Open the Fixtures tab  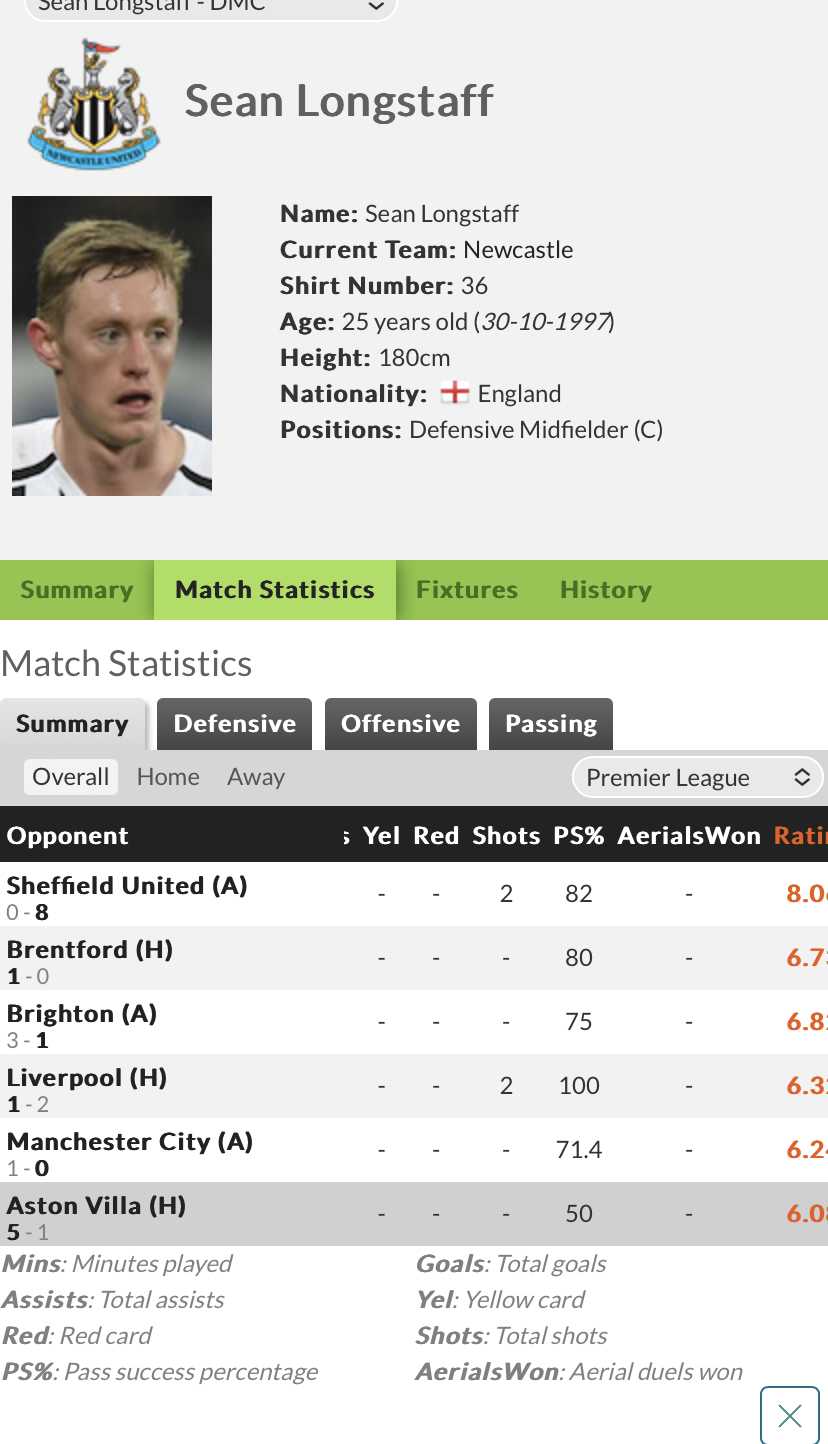[x=467, y=590]
